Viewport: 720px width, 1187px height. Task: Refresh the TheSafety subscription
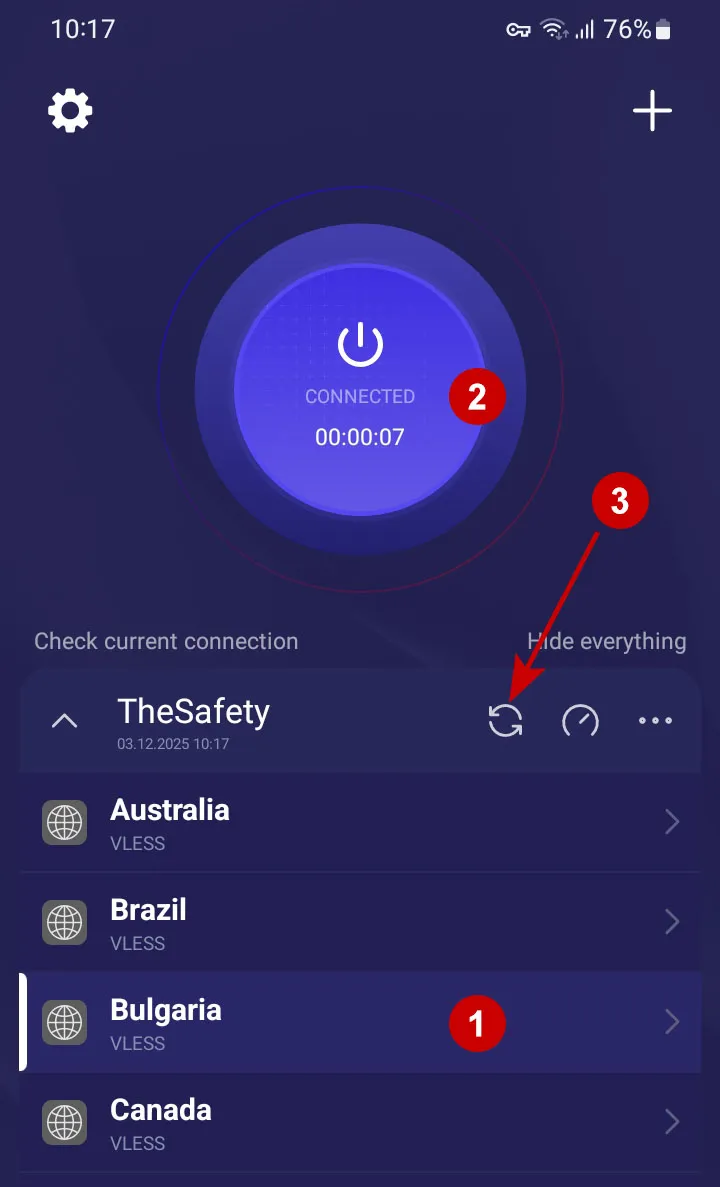click(x=506, y=720)
